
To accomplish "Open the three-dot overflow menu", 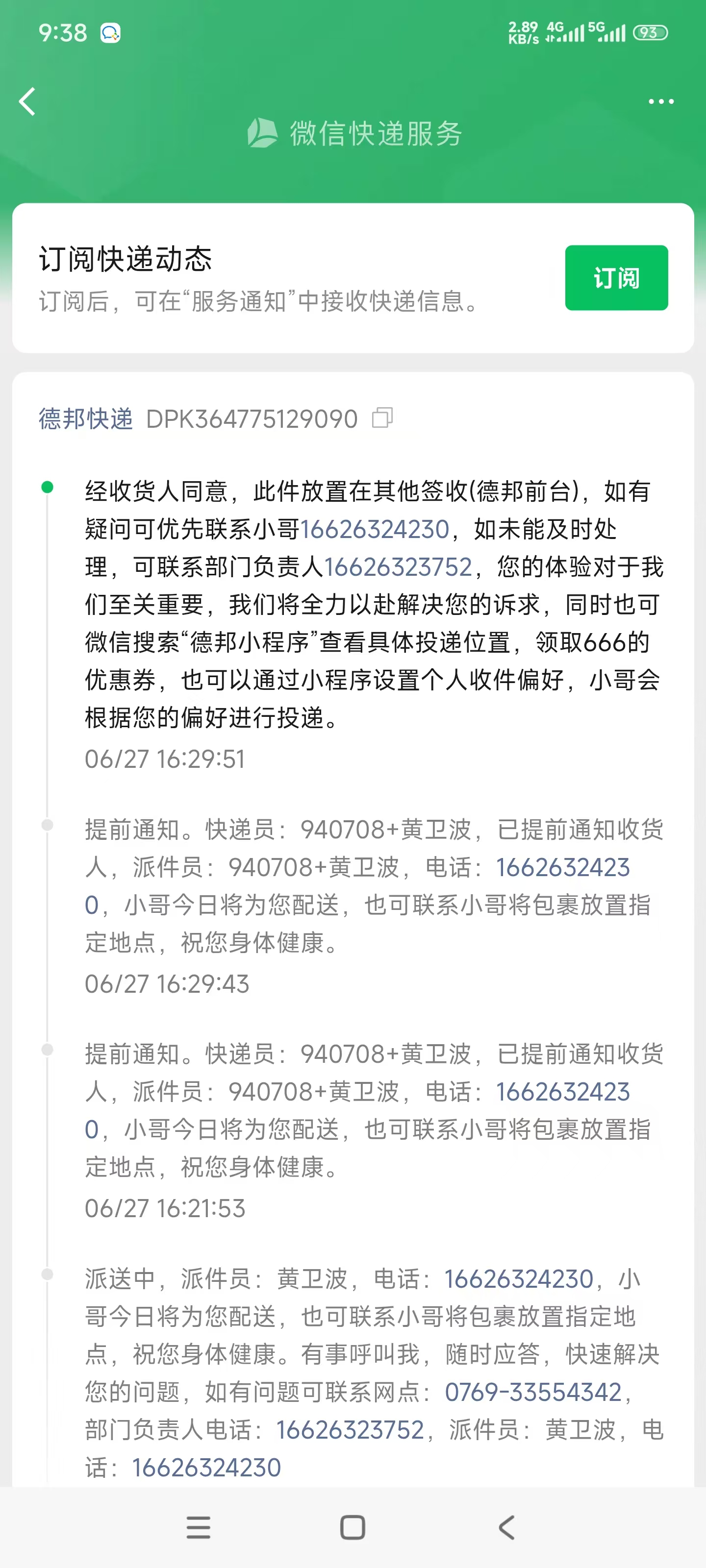I will pos(661,101).
